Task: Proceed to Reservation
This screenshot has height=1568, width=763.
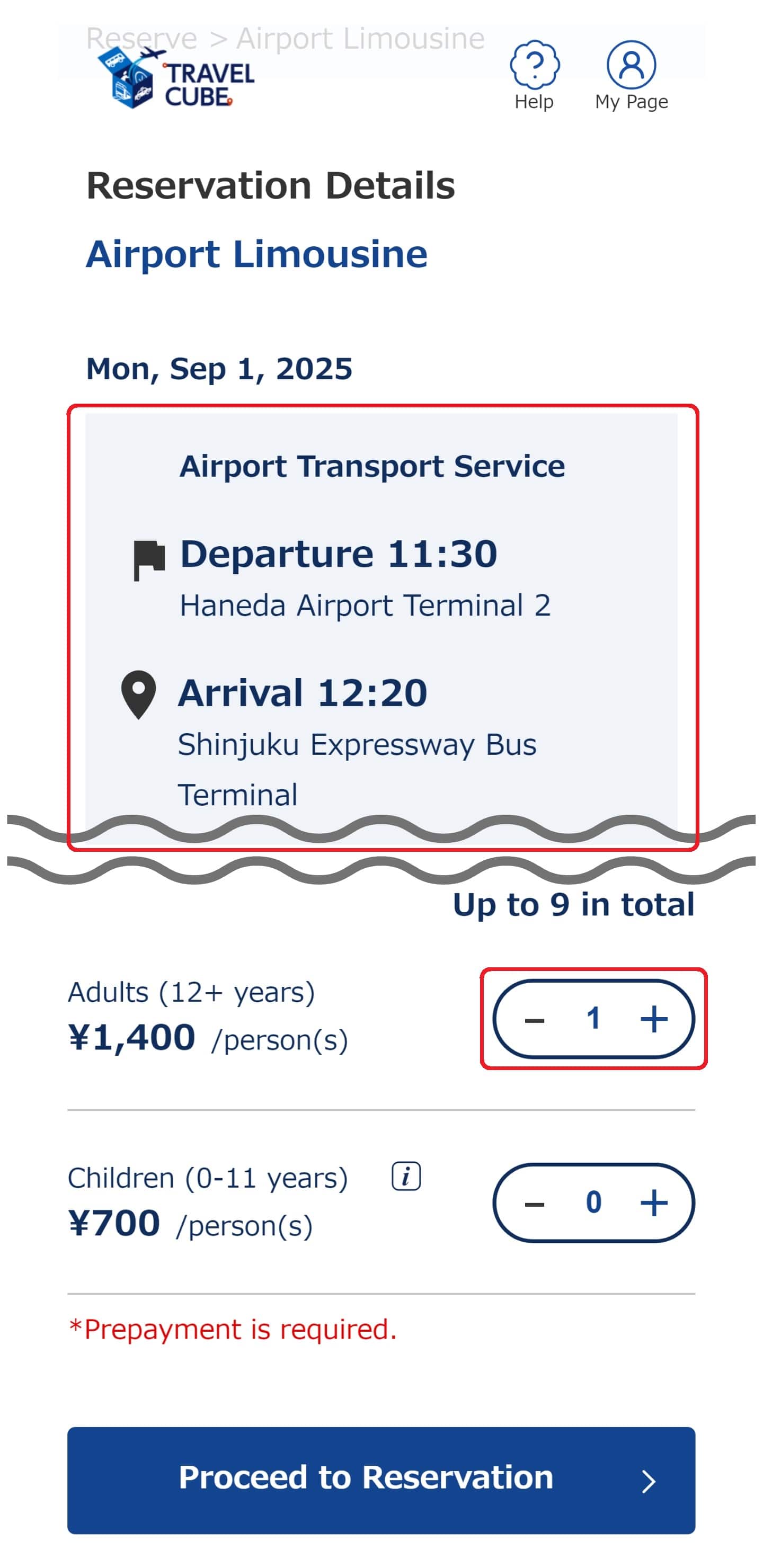Action: click(381, 1480)
